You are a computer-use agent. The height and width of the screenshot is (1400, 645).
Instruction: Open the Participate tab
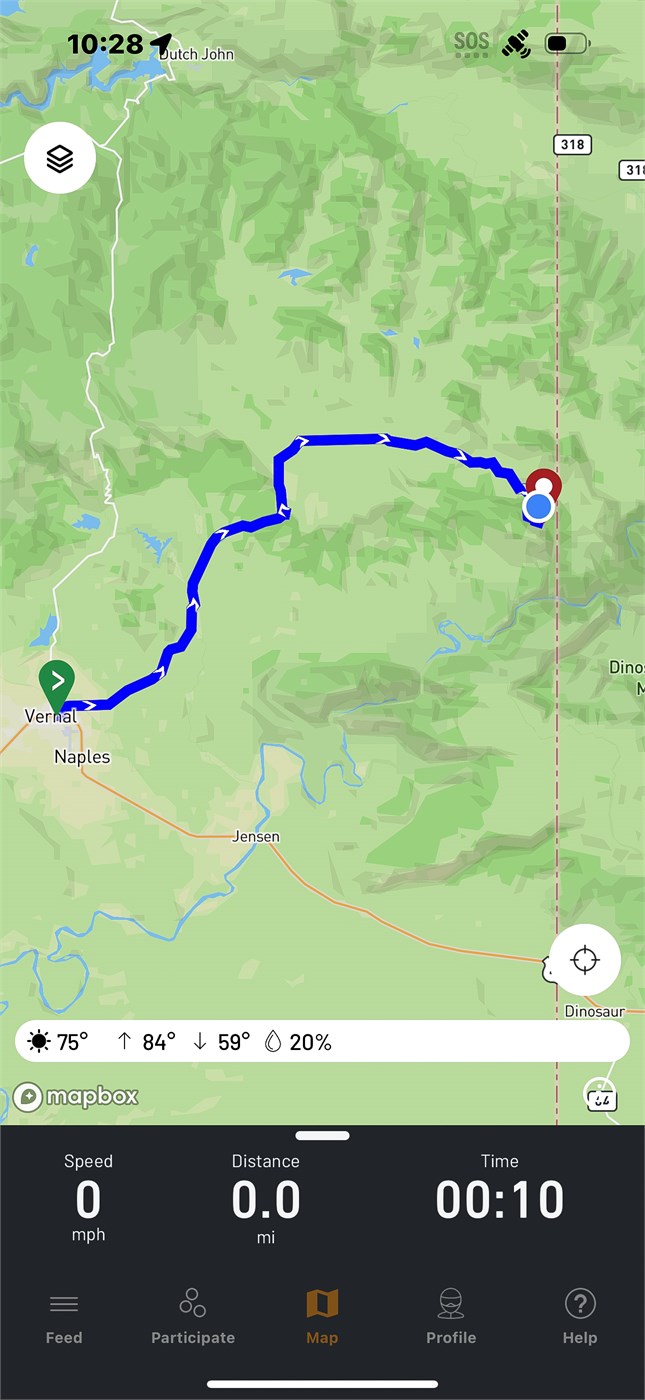(193, 1316)
